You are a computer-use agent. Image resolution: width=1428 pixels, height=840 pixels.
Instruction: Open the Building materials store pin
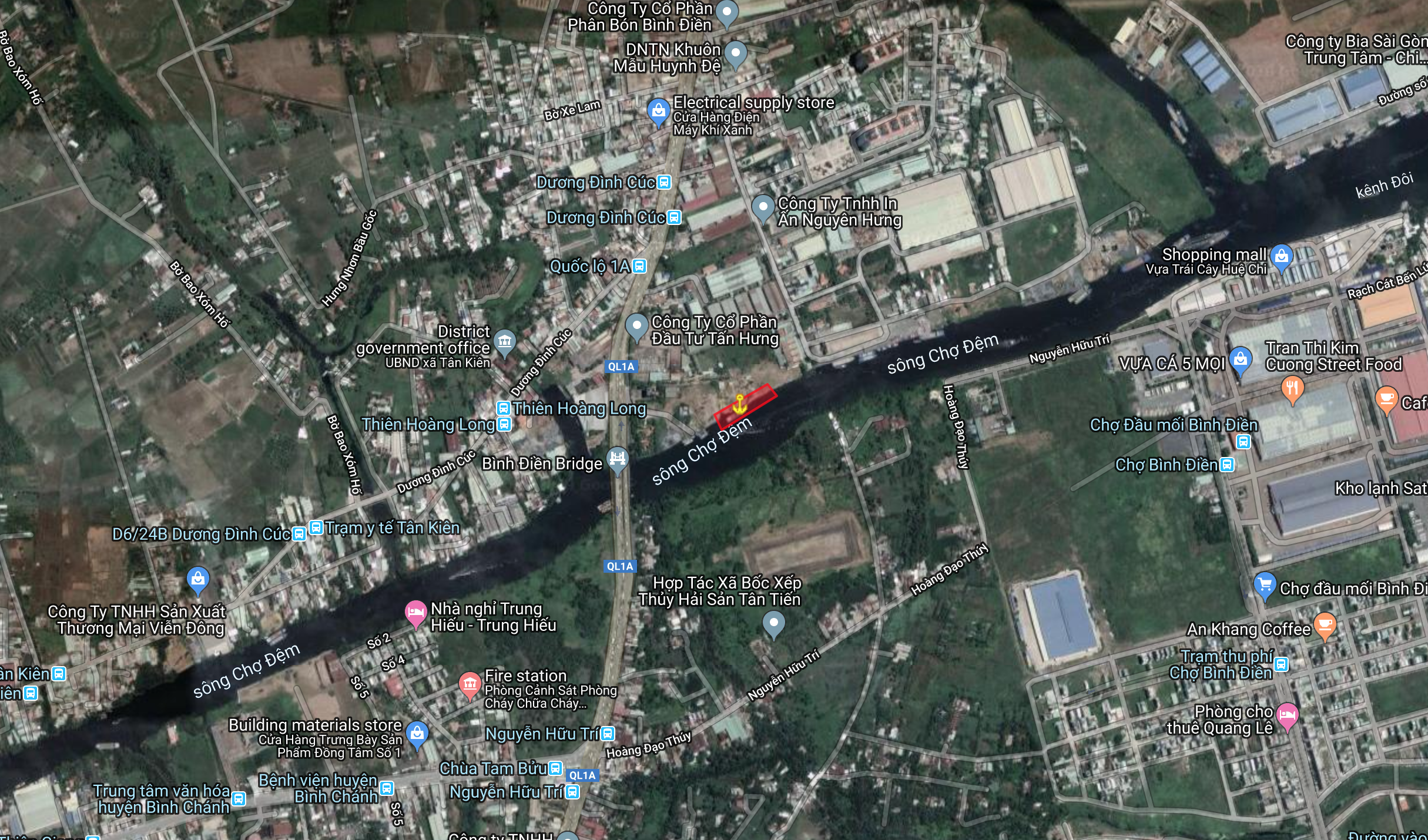click(x=417, y=733)
